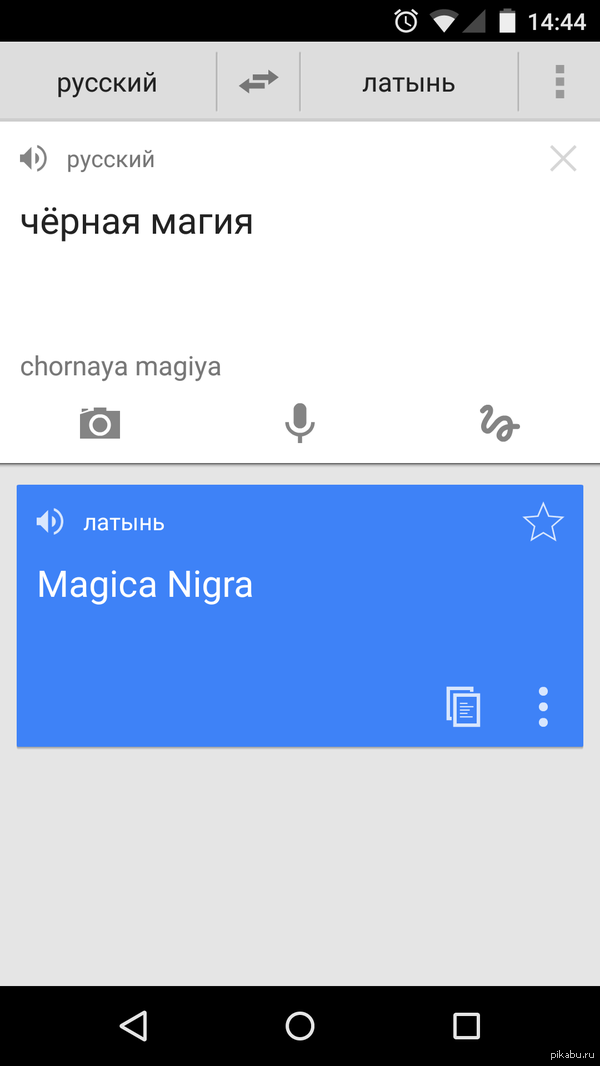
Task: Edit the source text чёрная магия
Action: 137,222
